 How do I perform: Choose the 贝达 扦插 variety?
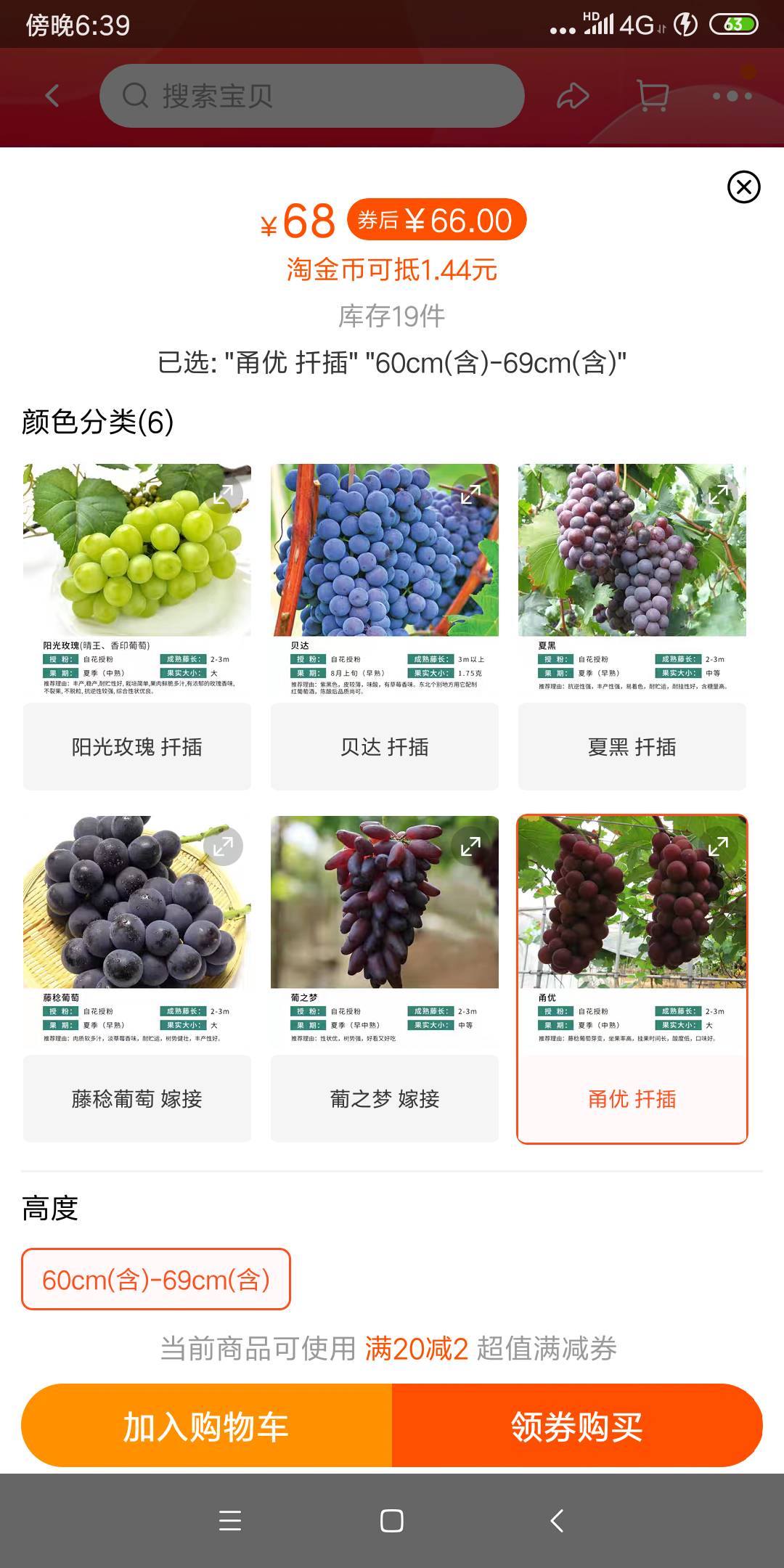385,746
